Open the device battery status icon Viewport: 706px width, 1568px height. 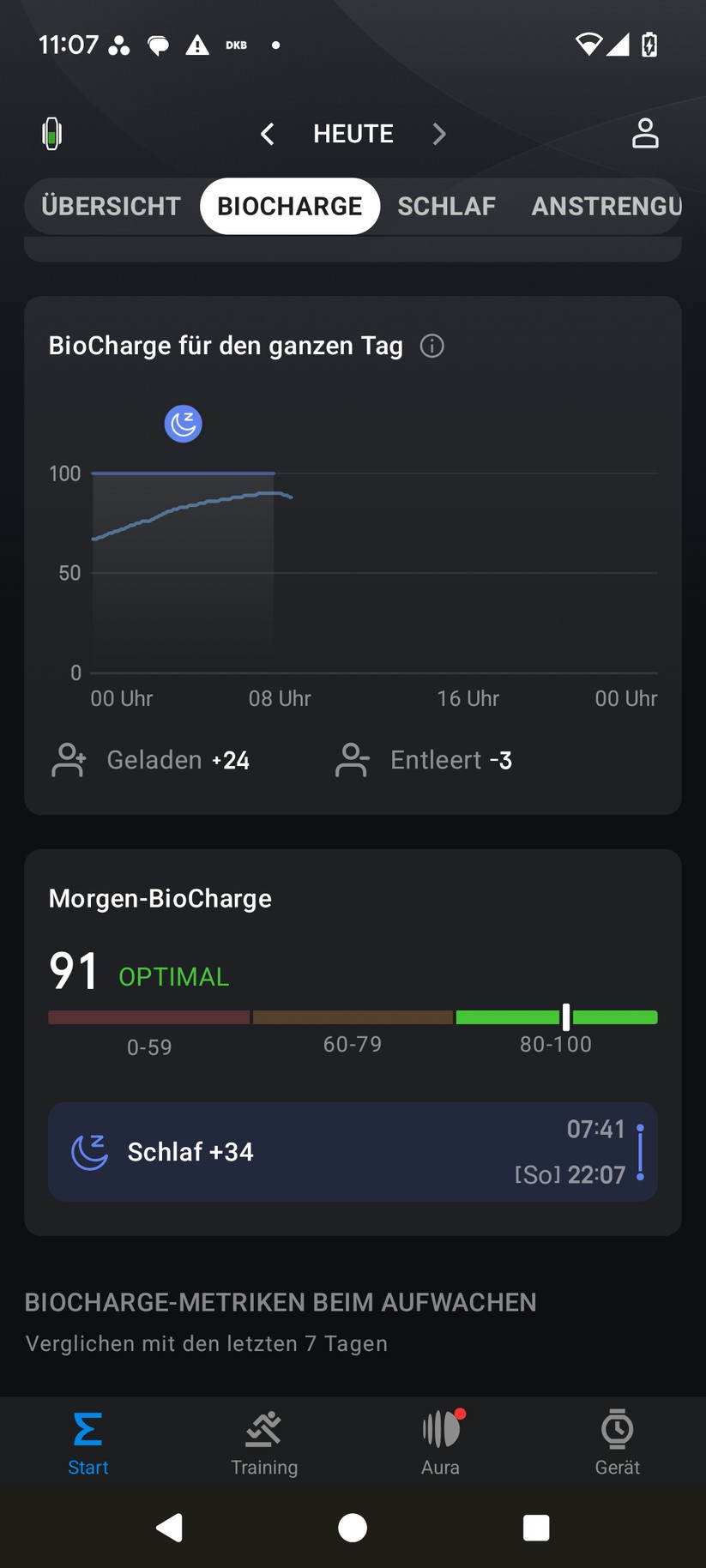52,134
